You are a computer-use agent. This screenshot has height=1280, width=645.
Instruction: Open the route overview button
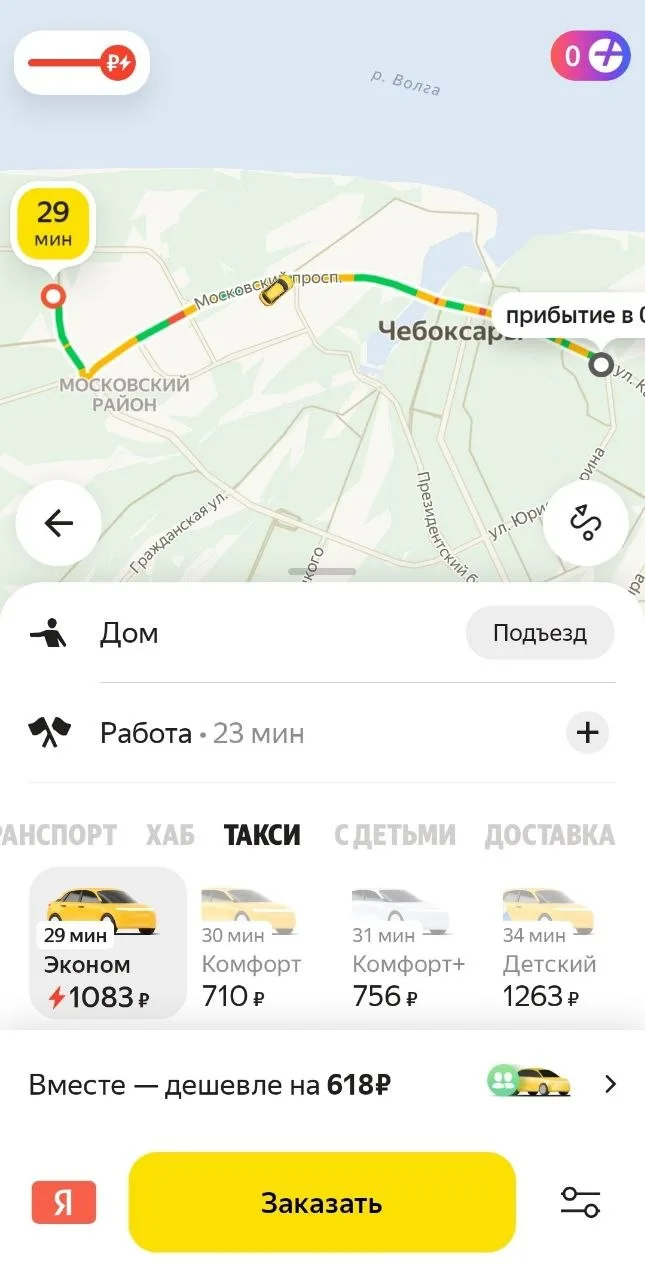pos(585,524)
